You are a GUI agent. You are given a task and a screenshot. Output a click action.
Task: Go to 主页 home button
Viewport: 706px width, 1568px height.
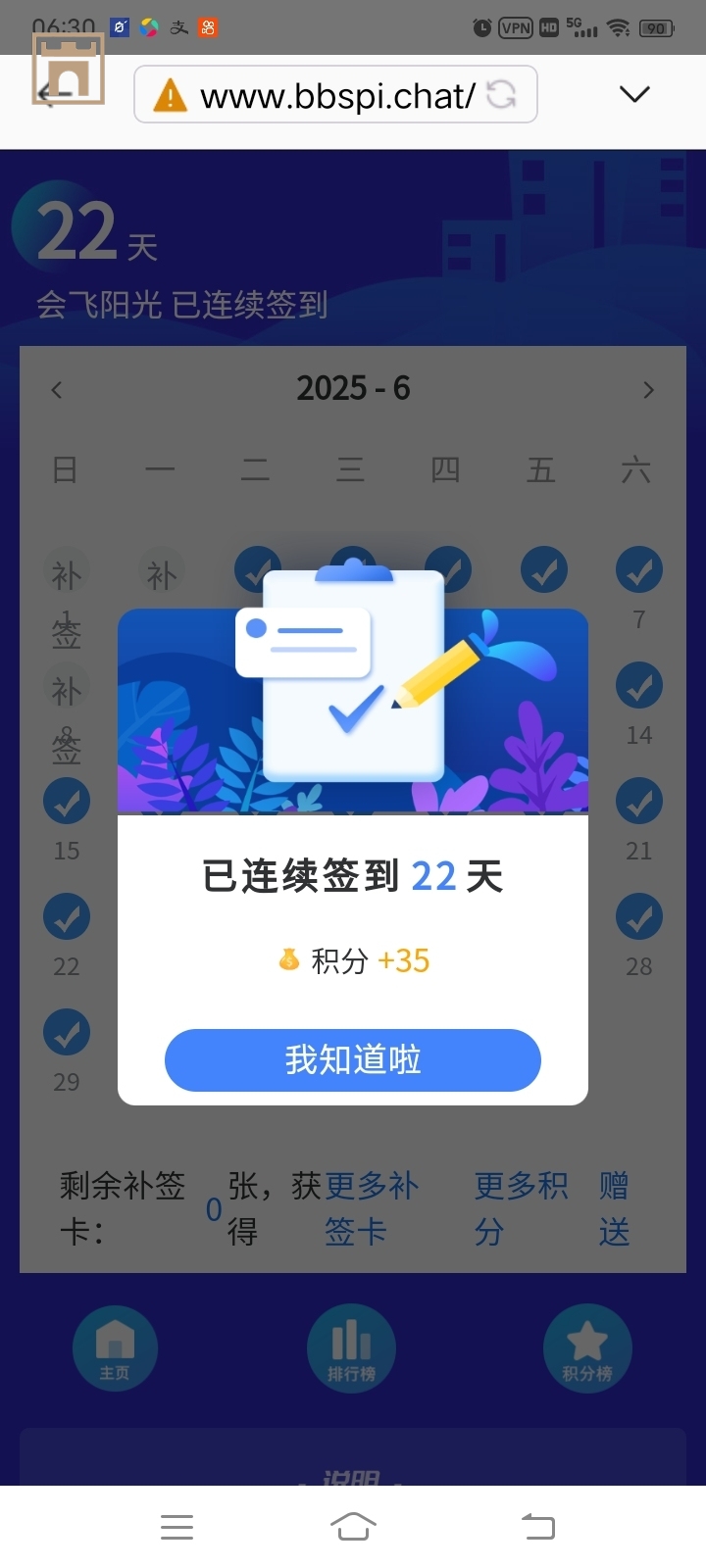click(115, 1347)
